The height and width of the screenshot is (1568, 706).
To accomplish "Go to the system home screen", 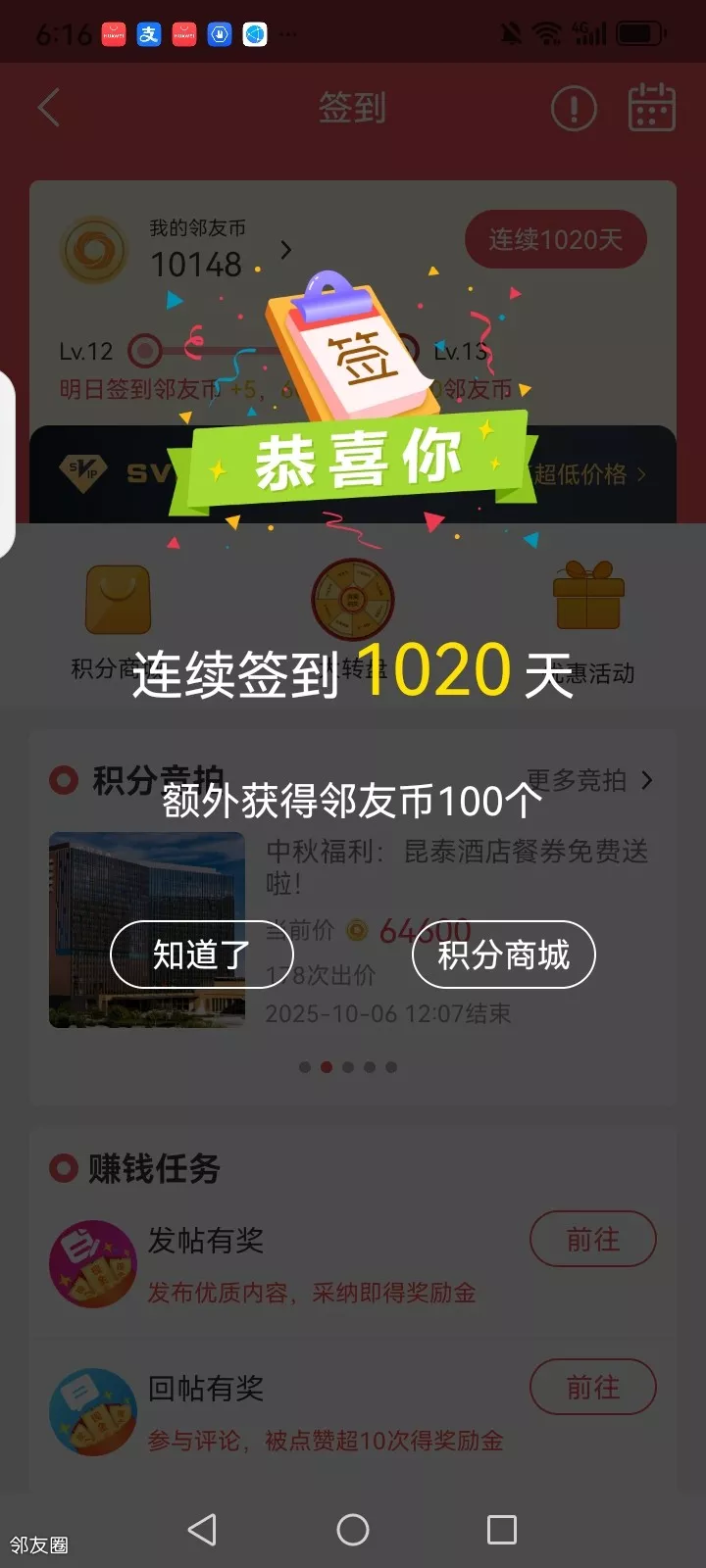I will click(353, 1529).
